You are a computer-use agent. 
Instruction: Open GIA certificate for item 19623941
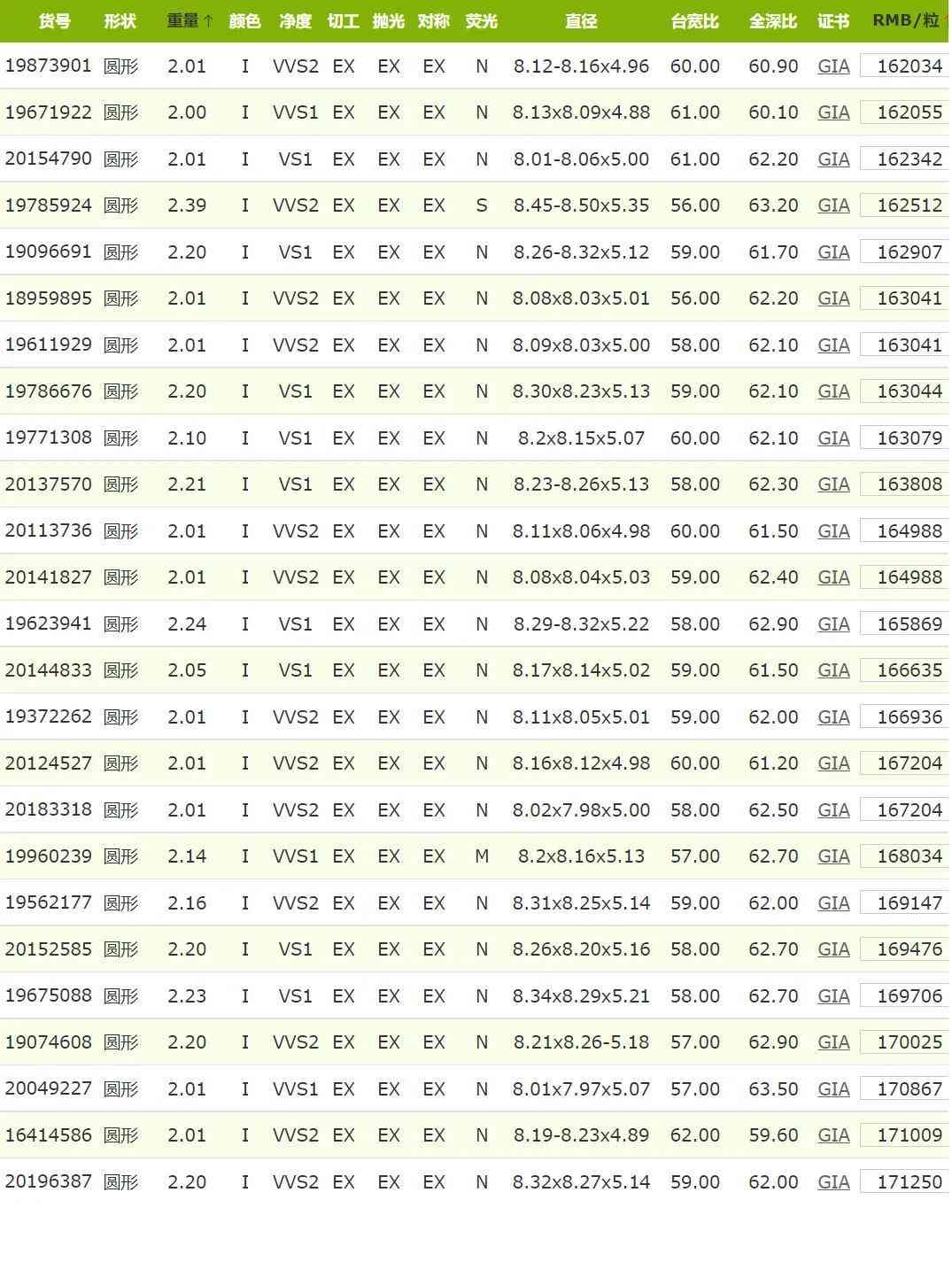832,624
